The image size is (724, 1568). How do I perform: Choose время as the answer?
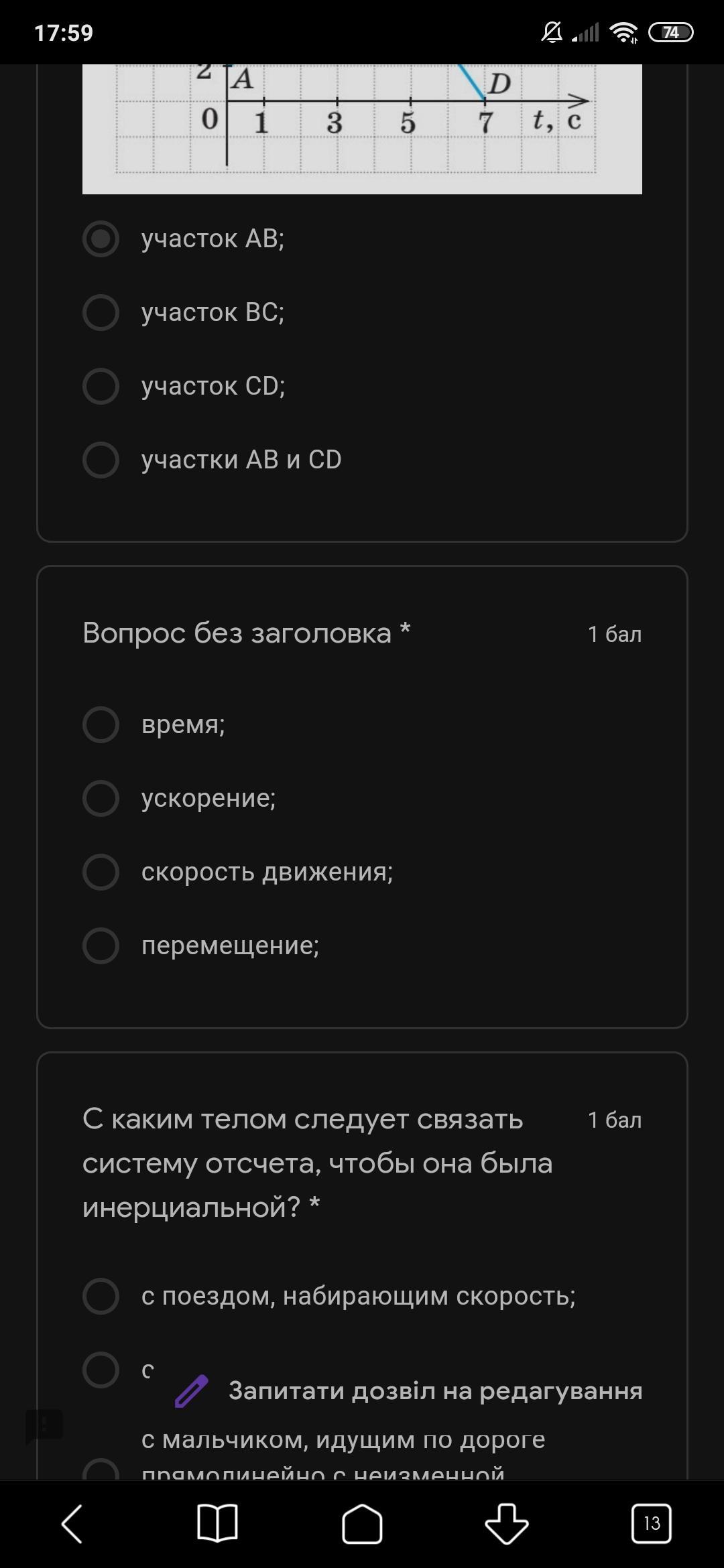101,724
